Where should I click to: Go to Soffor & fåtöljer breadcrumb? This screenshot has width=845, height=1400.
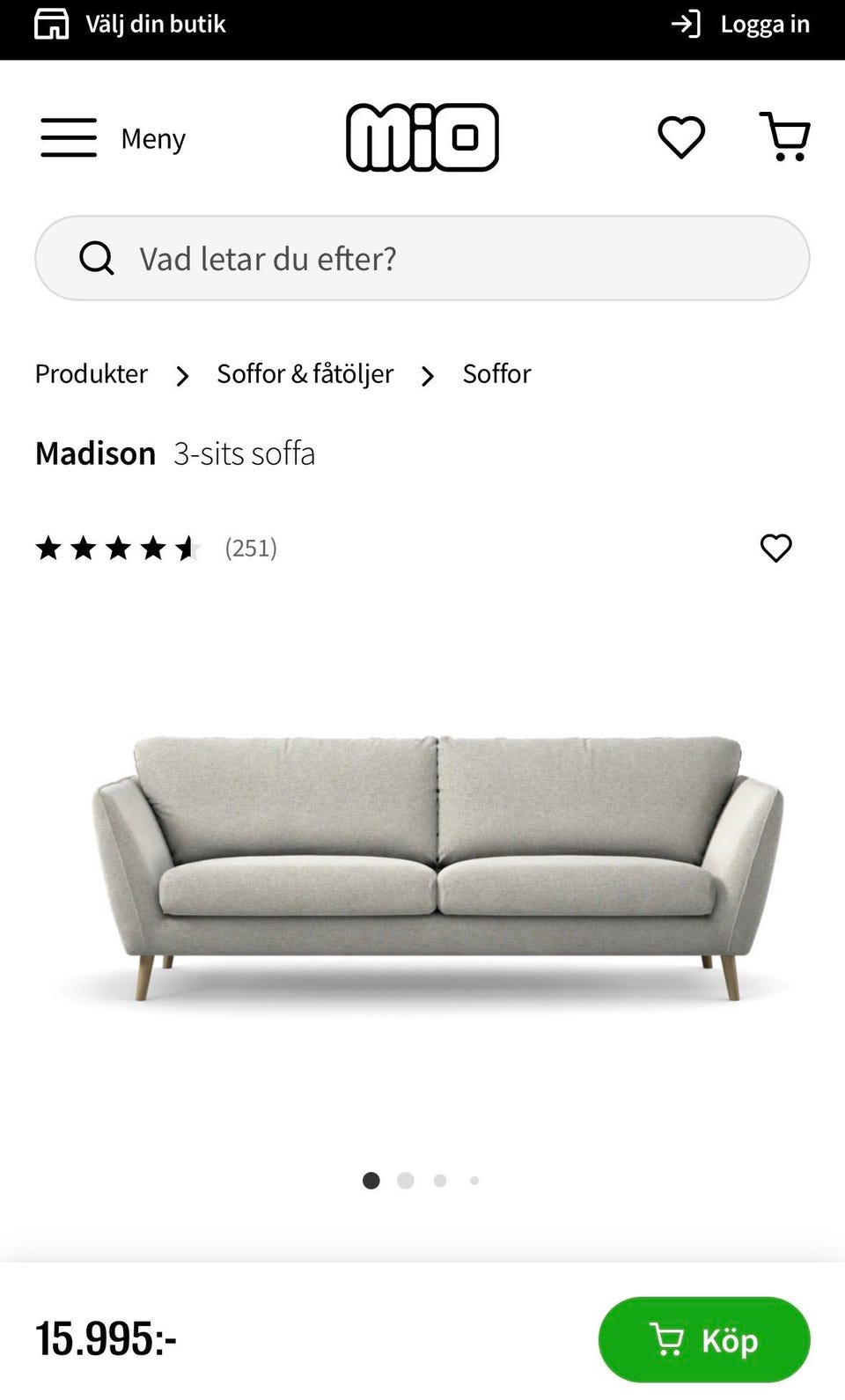coord(305,374)
